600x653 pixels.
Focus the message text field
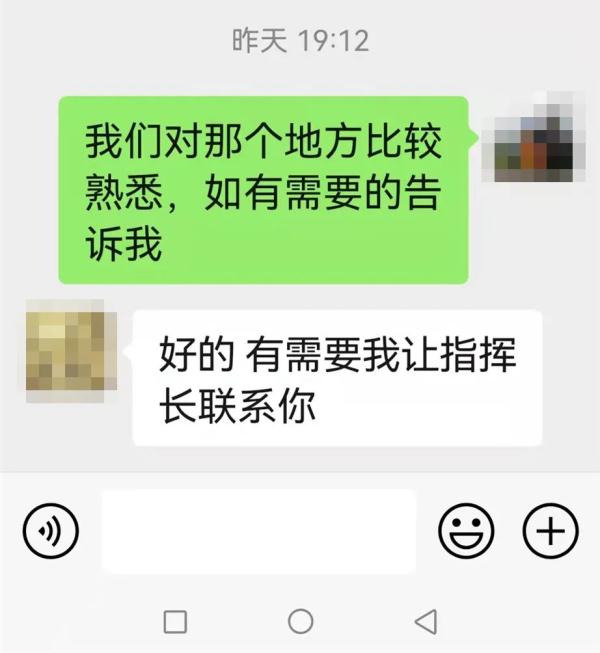coord(258,531)
